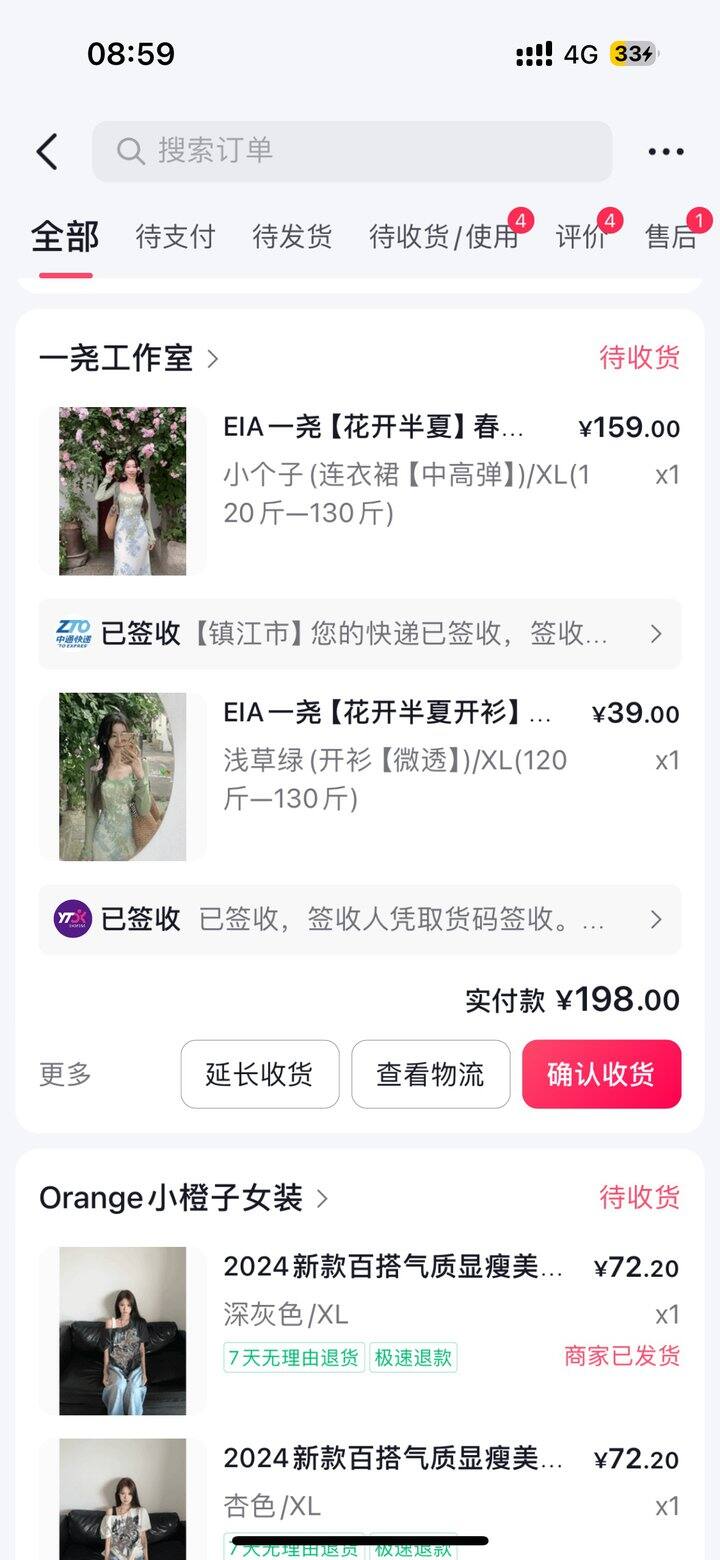This screenshot has height=1560, width=720.
Task: Tap the 7天无理由退货 tag
Action: (294, 1359)
